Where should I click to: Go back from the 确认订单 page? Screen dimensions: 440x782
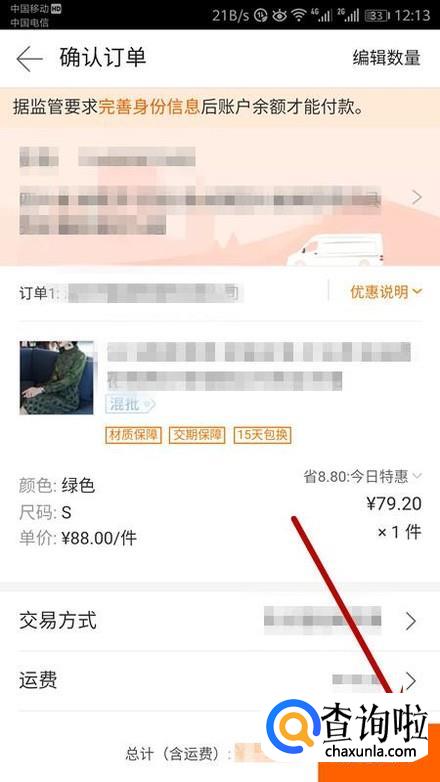tap(29, 59)
